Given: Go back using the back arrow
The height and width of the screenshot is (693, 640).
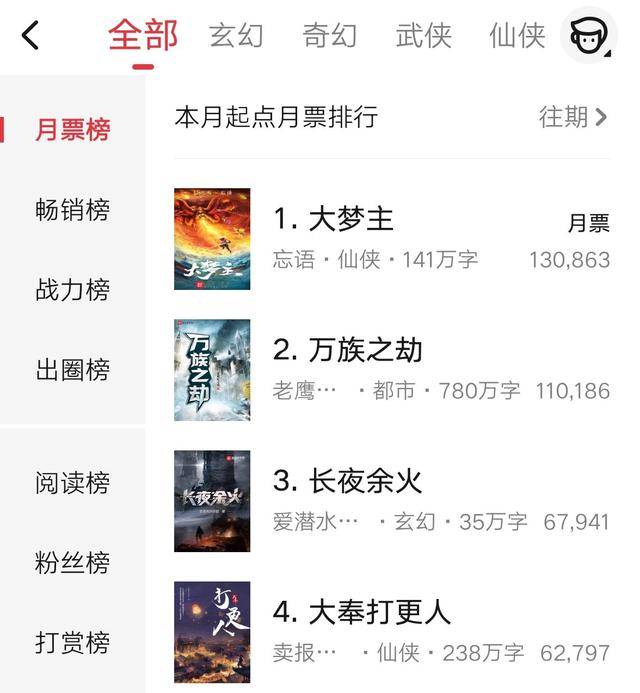Looking at the screenshot, I should pyautogui.click(x=31, y=36).
